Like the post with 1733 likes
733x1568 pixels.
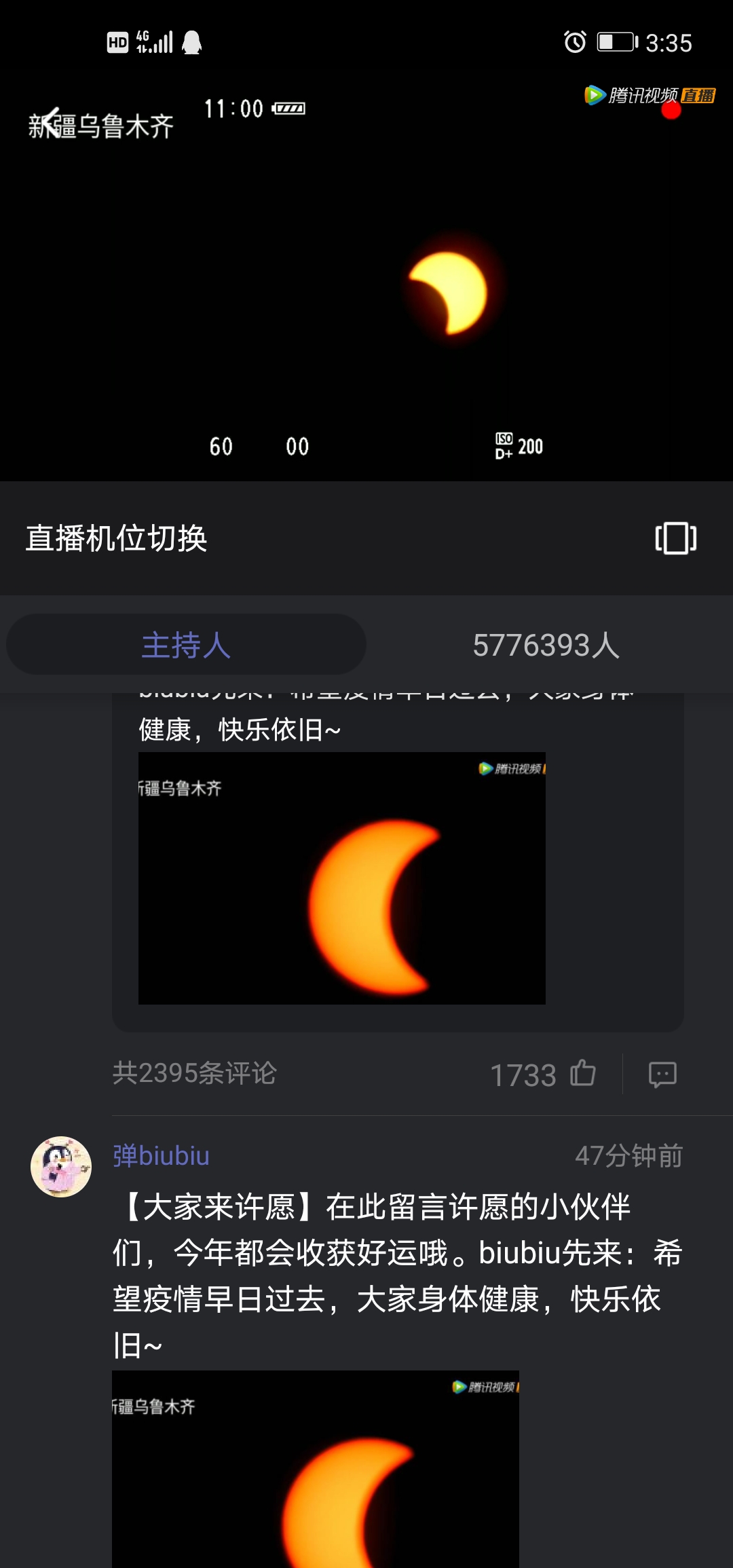pos(583,1074)
